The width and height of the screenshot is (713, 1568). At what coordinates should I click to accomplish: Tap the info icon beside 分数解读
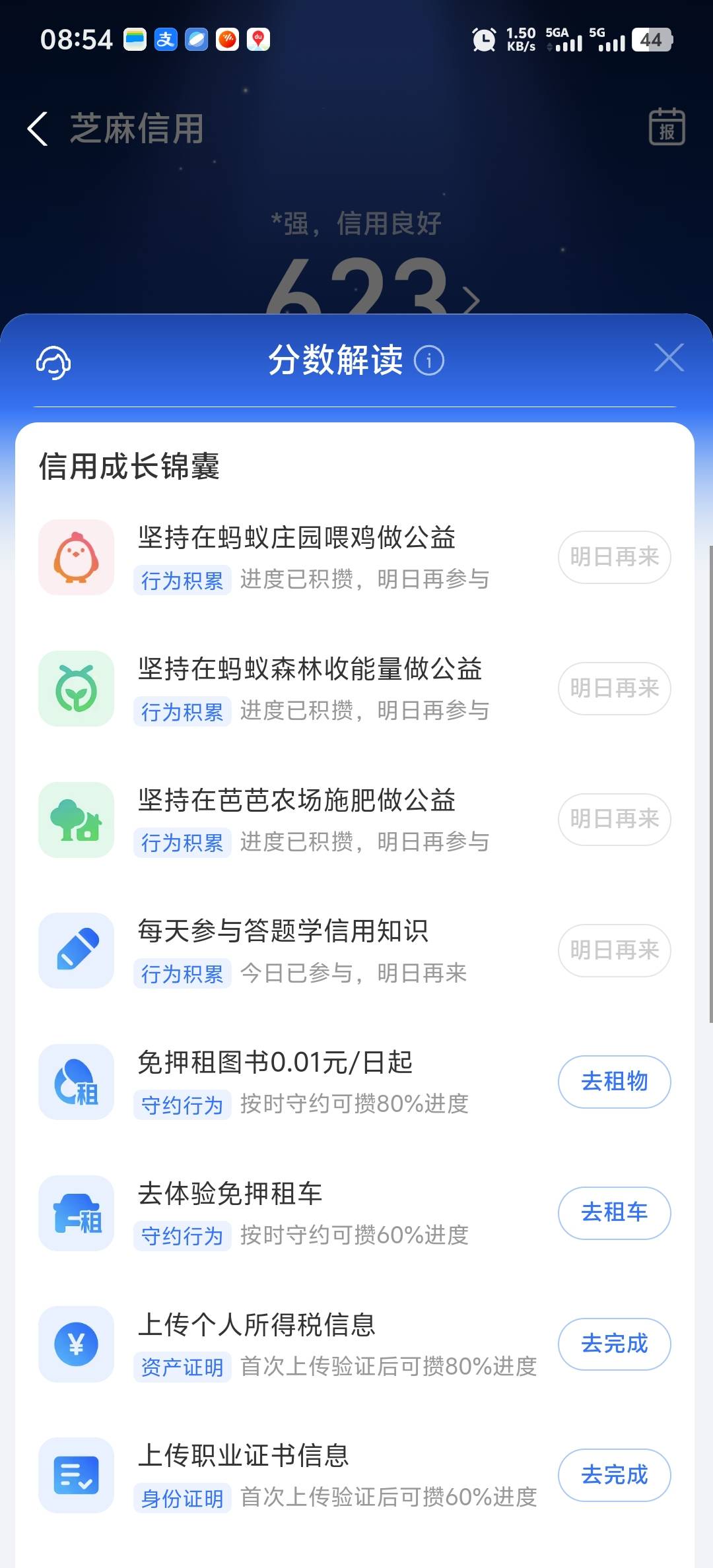[429, 361]
